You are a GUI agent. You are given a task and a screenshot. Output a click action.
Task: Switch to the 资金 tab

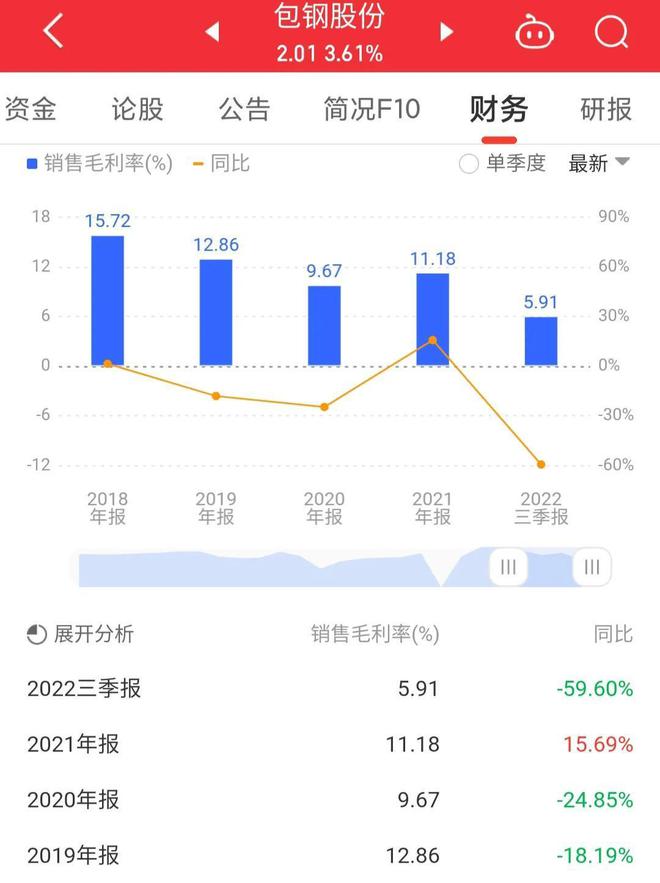30,109
